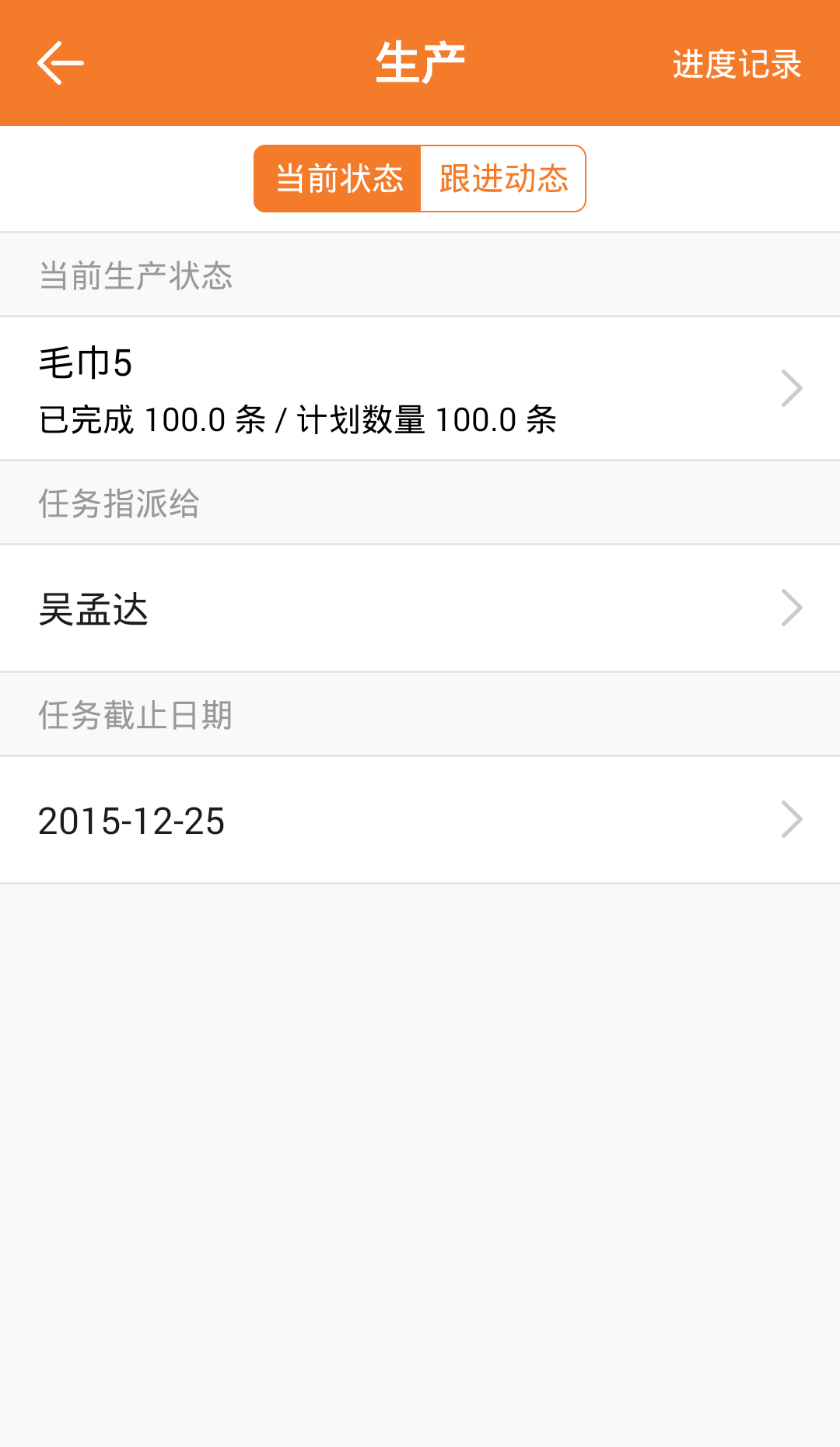Go back using the arrow icon
840x1447 pixels.
click(x=61, y=63)
